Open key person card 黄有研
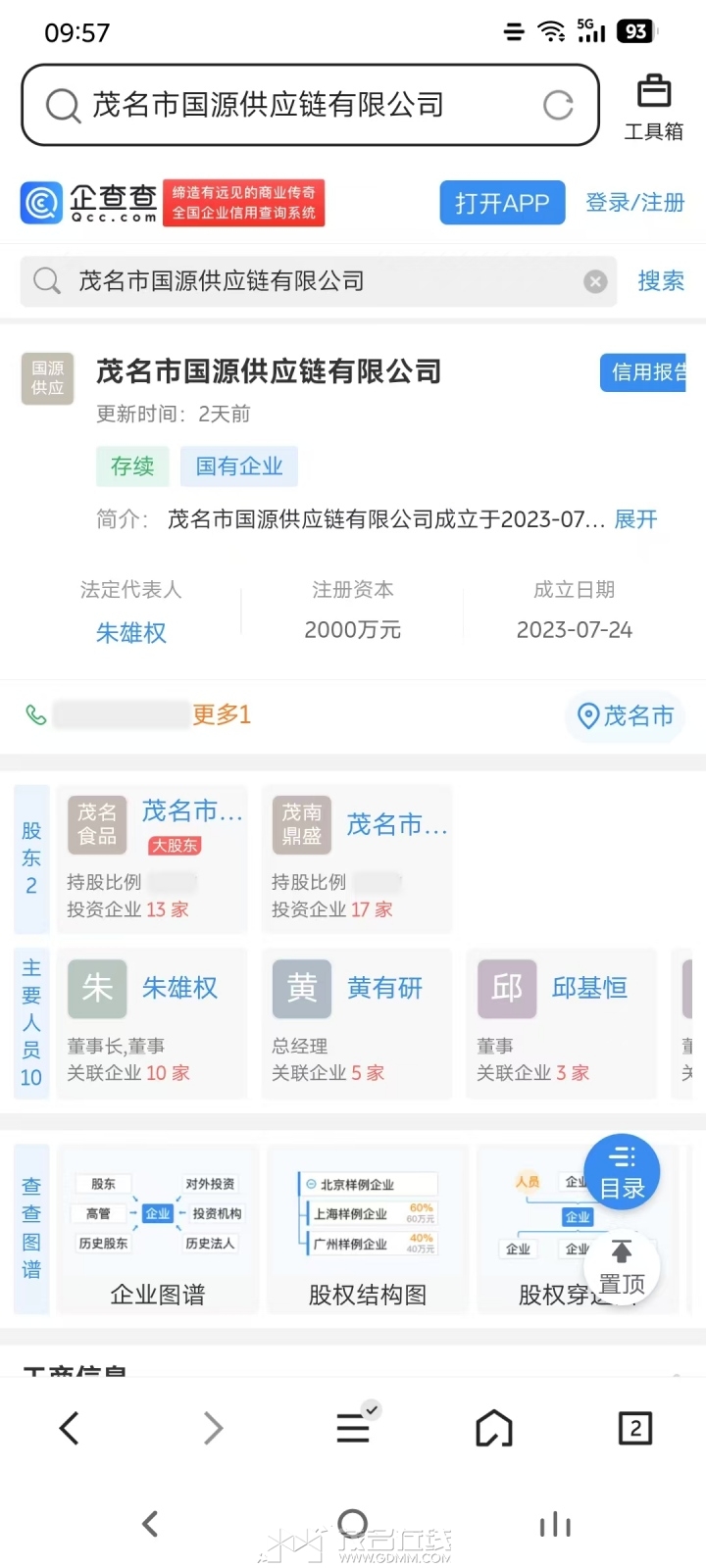The width and height of the screenshot is (706, 1568). tap(357, 1022)
